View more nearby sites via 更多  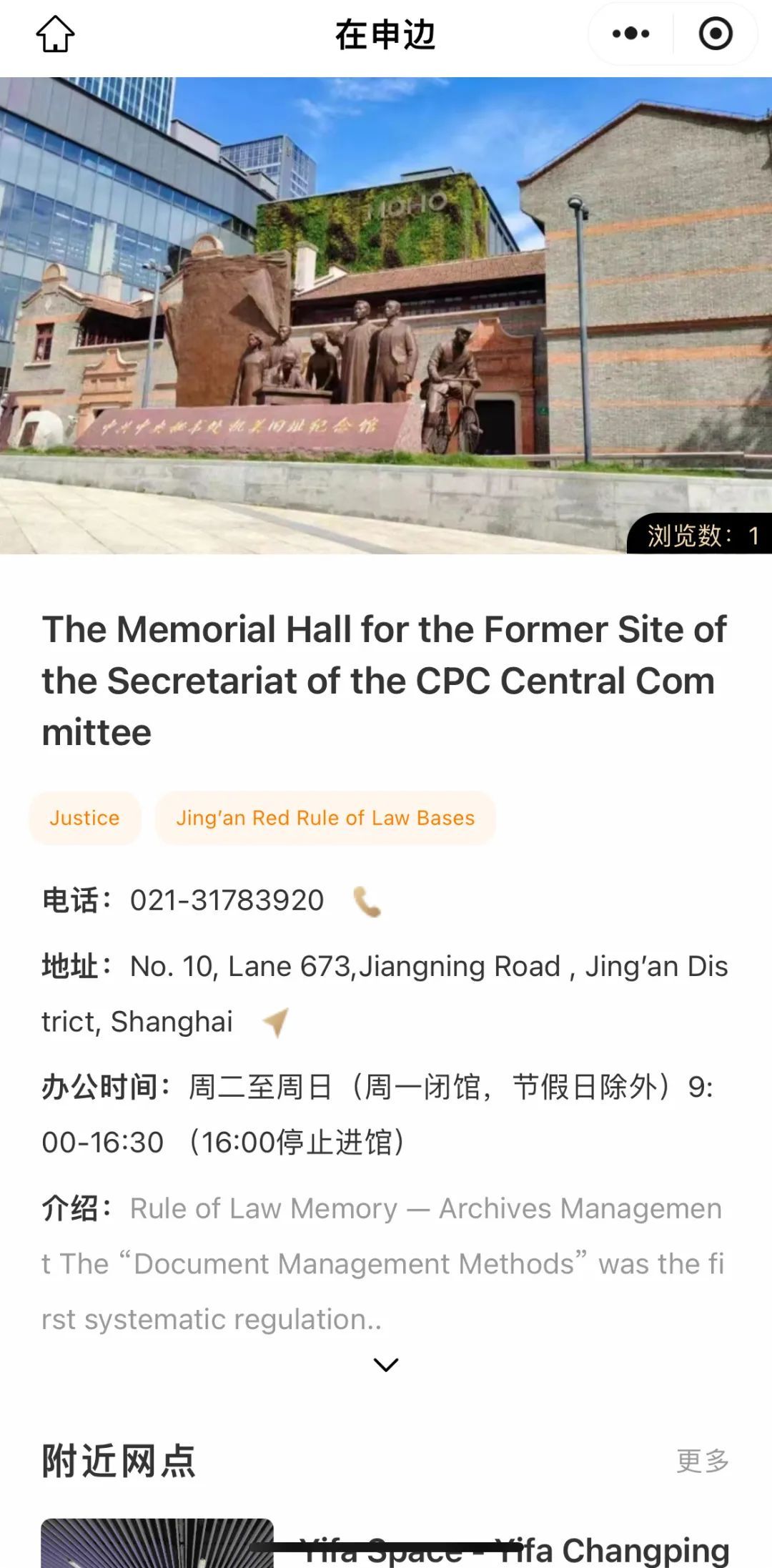click(x=702, y=1461)
